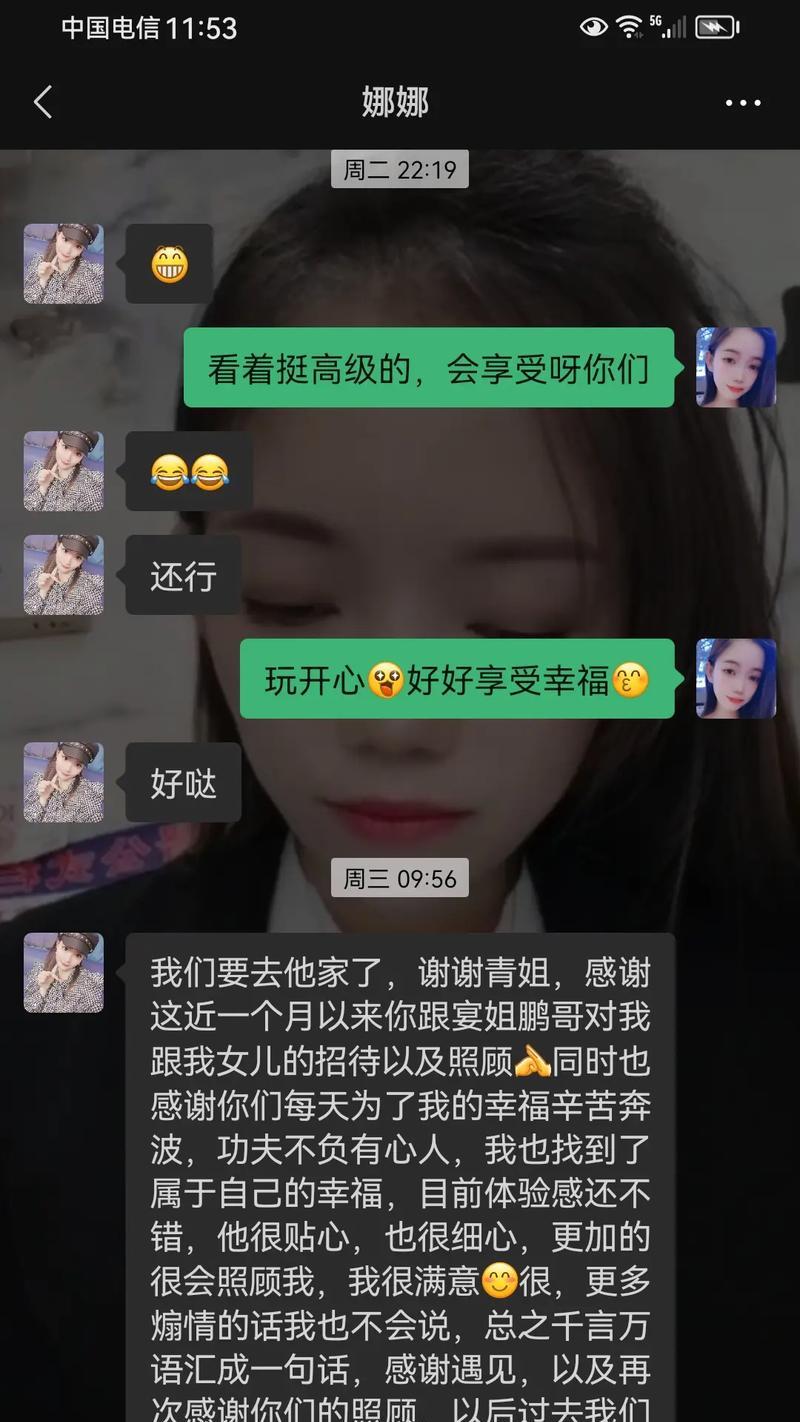Tap own avatar beside 看着挺高级的 message
The image size is (800, 1422).
(736, 367)
